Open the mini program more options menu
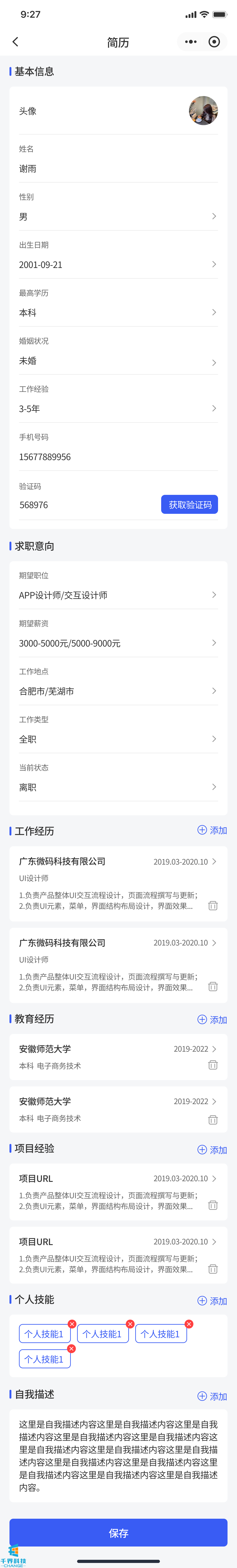 pos(191,41)
